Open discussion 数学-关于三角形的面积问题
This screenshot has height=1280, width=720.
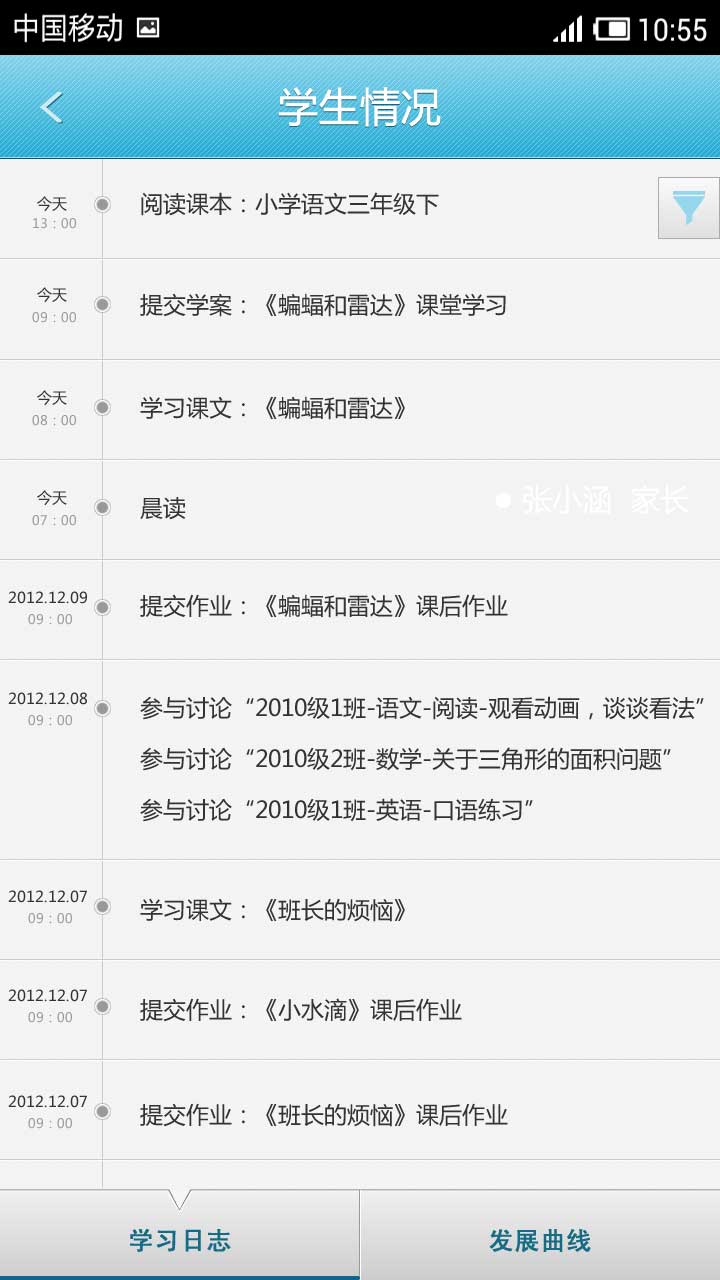coord(404,760)
